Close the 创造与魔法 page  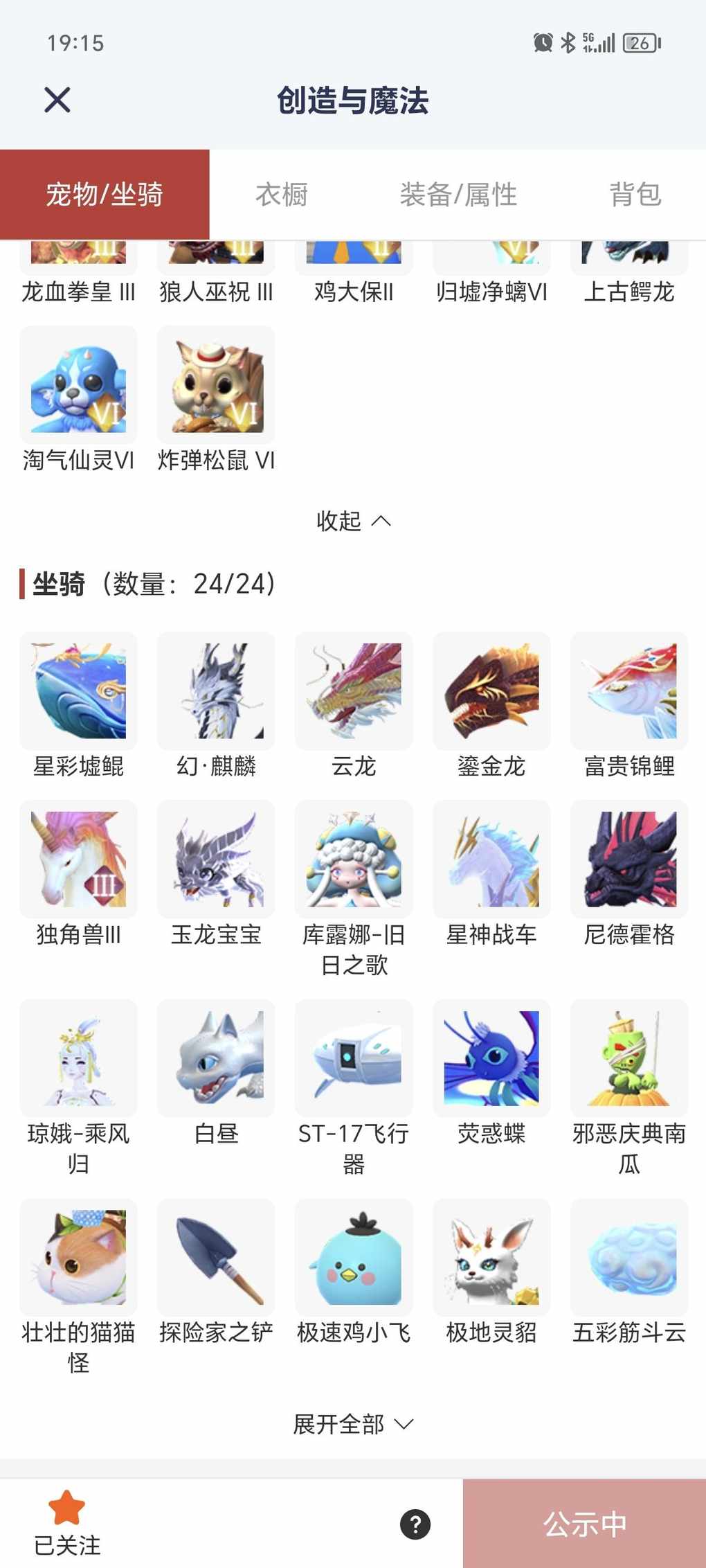(x=57, y=100)
